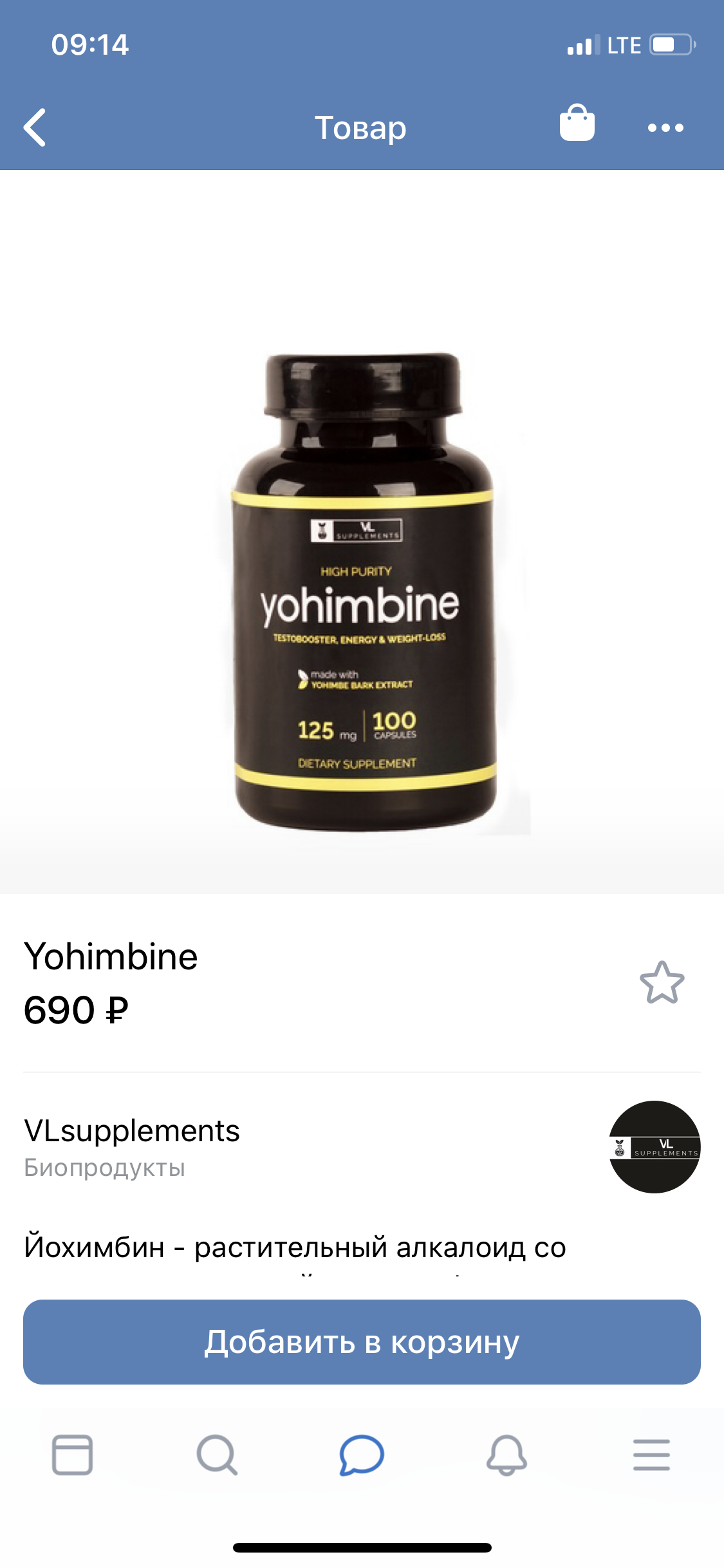Switch to the search tab
The image size is (724, 1568).
217,1455
